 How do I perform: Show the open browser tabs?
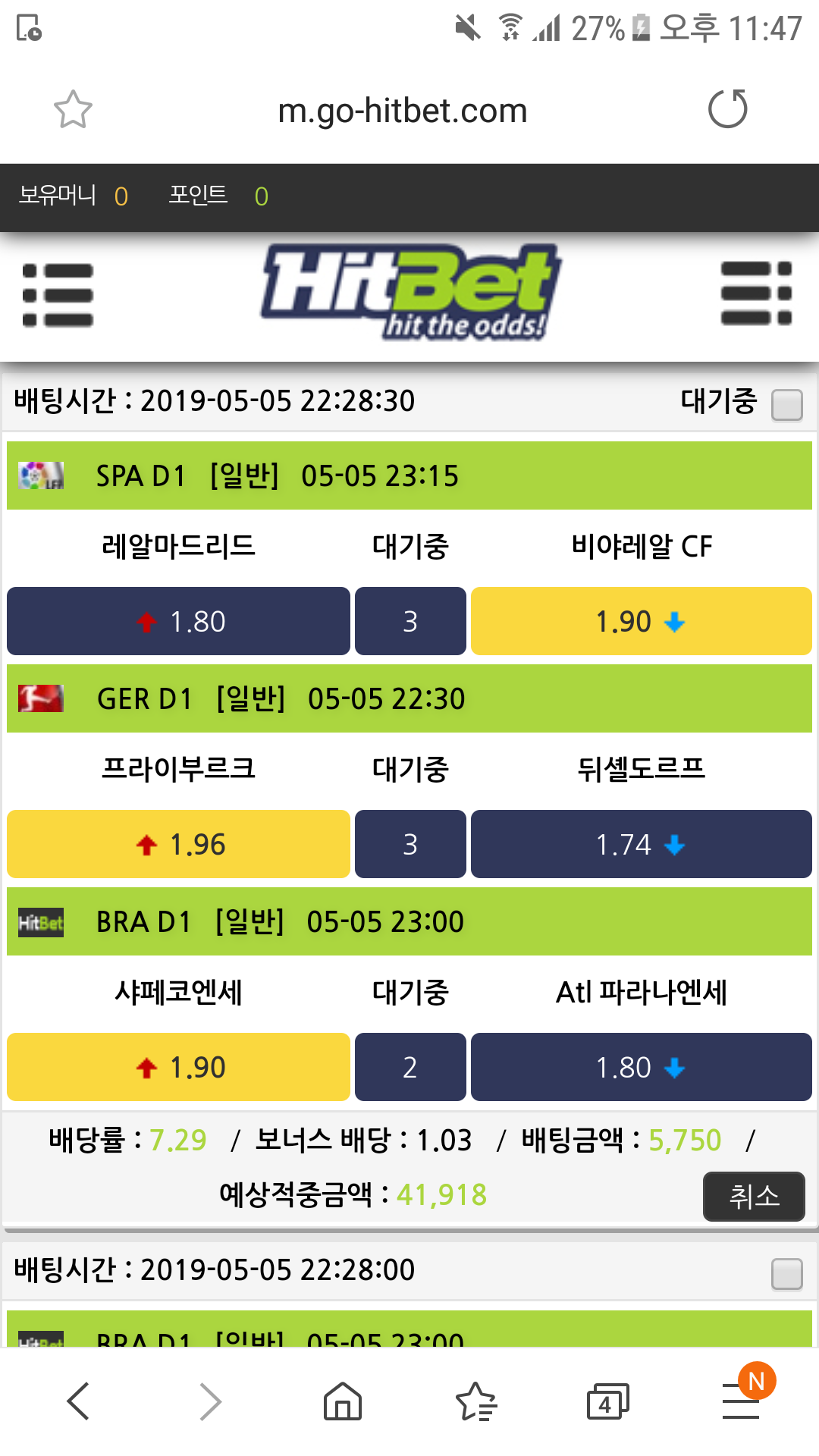pyautogui.click(x=607, y=1401)
